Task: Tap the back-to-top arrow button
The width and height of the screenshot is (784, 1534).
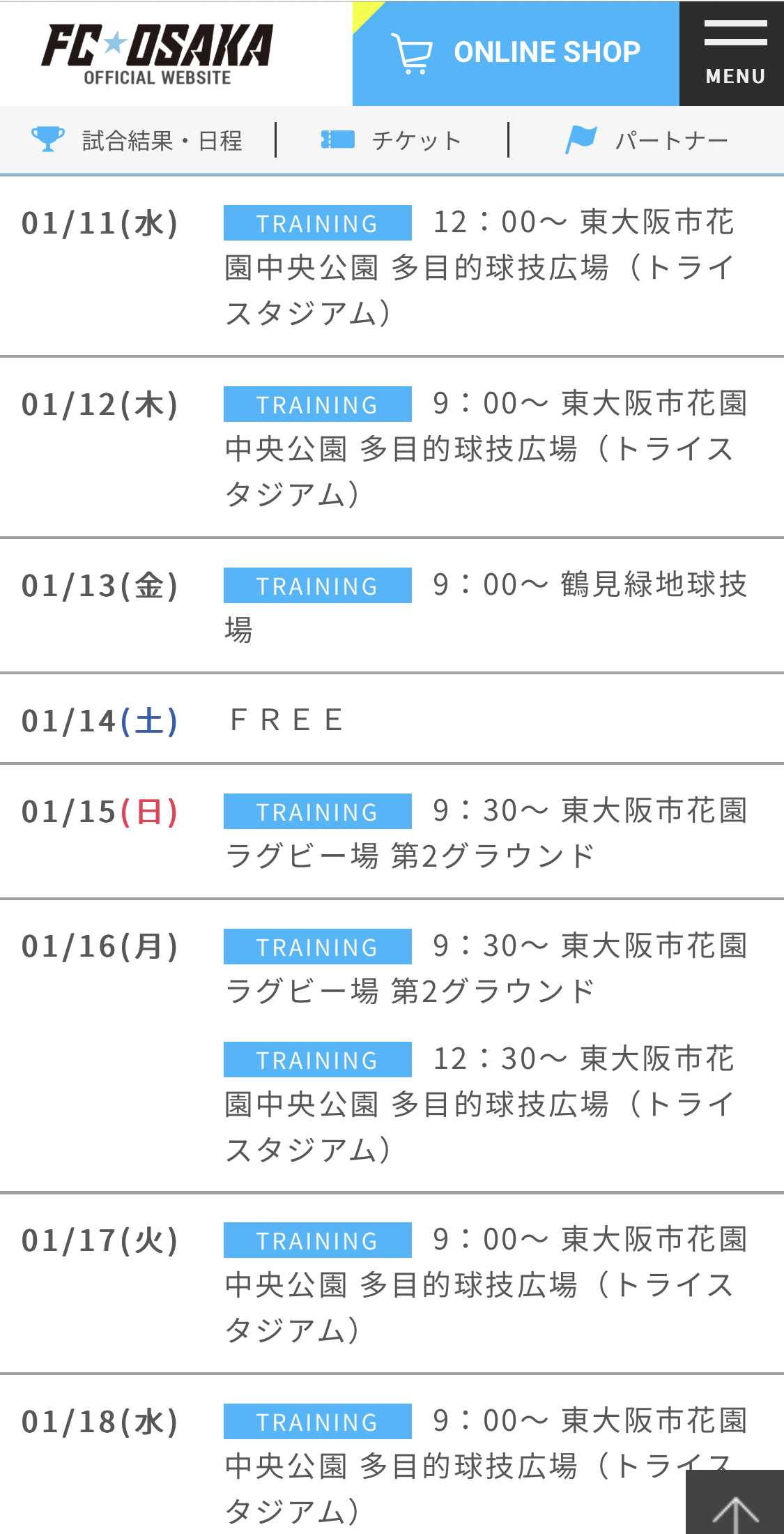Action: [x=735, y=1502]
